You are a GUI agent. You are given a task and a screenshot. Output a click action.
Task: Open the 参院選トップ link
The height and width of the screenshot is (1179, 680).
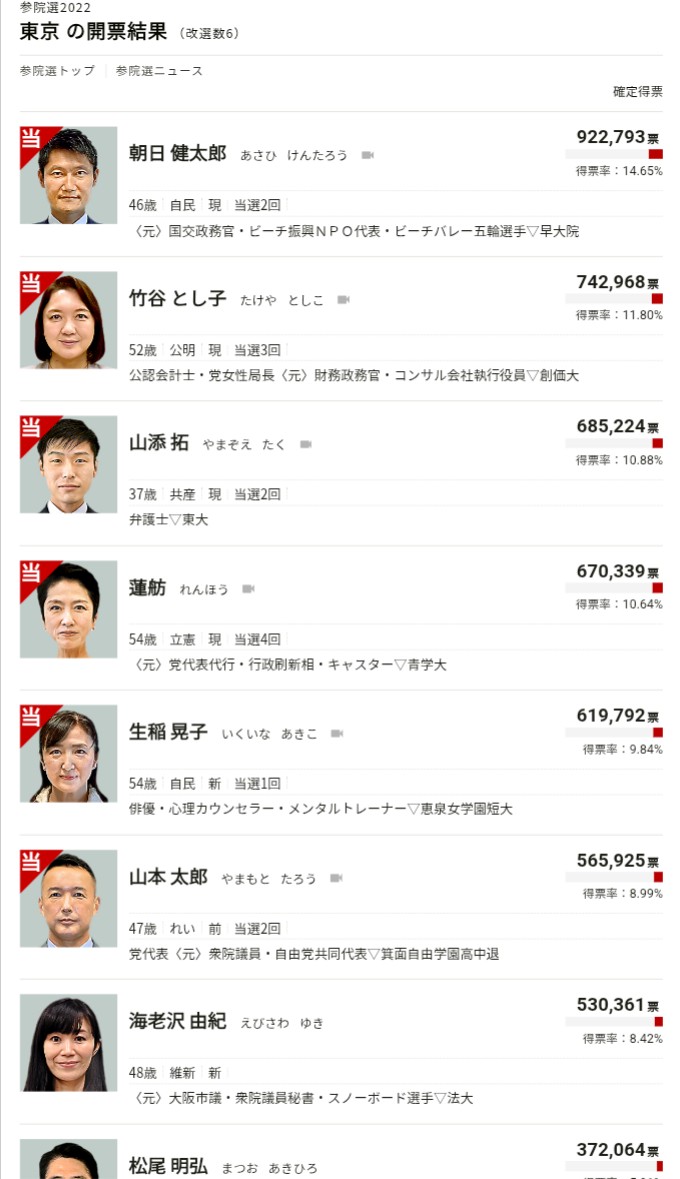(57, 71)
